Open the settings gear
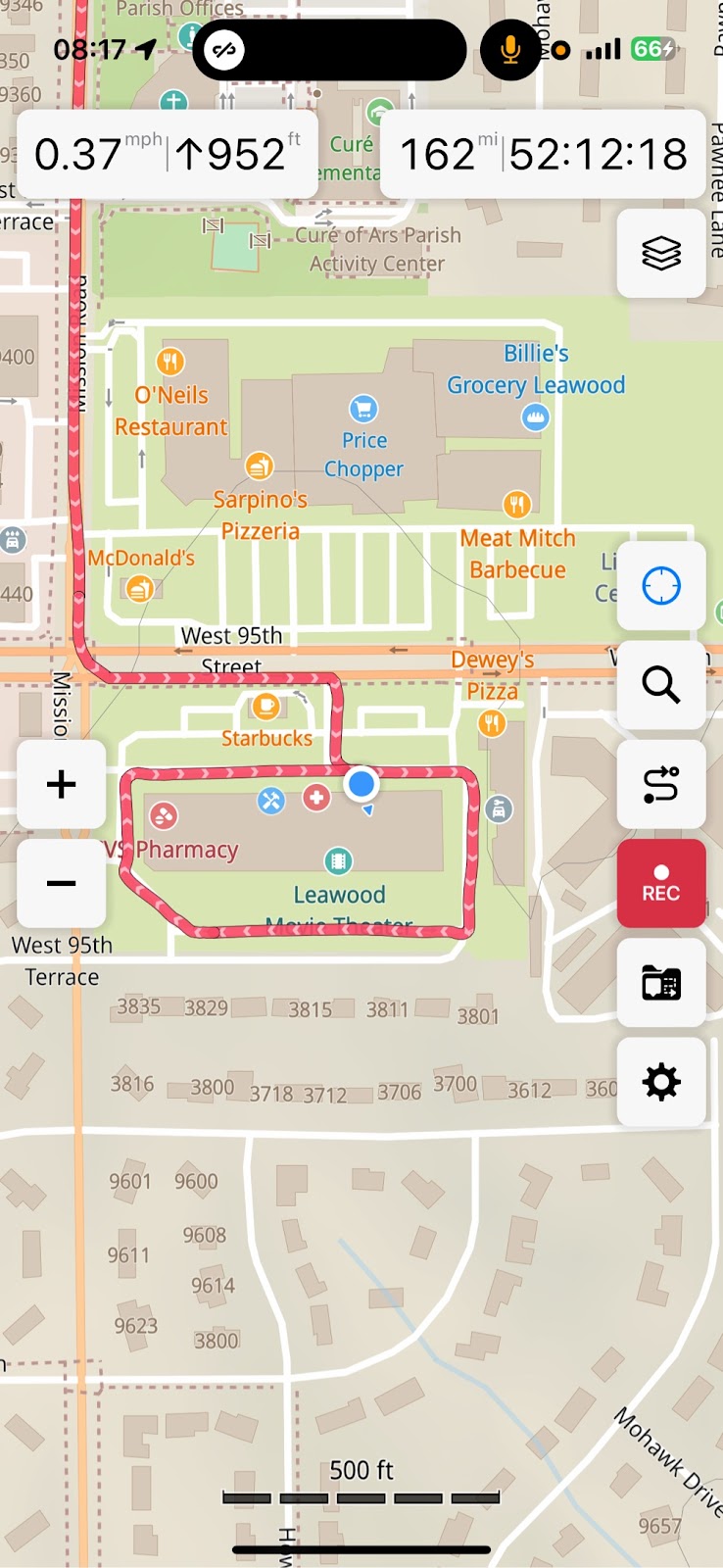Viewport: 723px width, 1568px height. point(661,1082)
